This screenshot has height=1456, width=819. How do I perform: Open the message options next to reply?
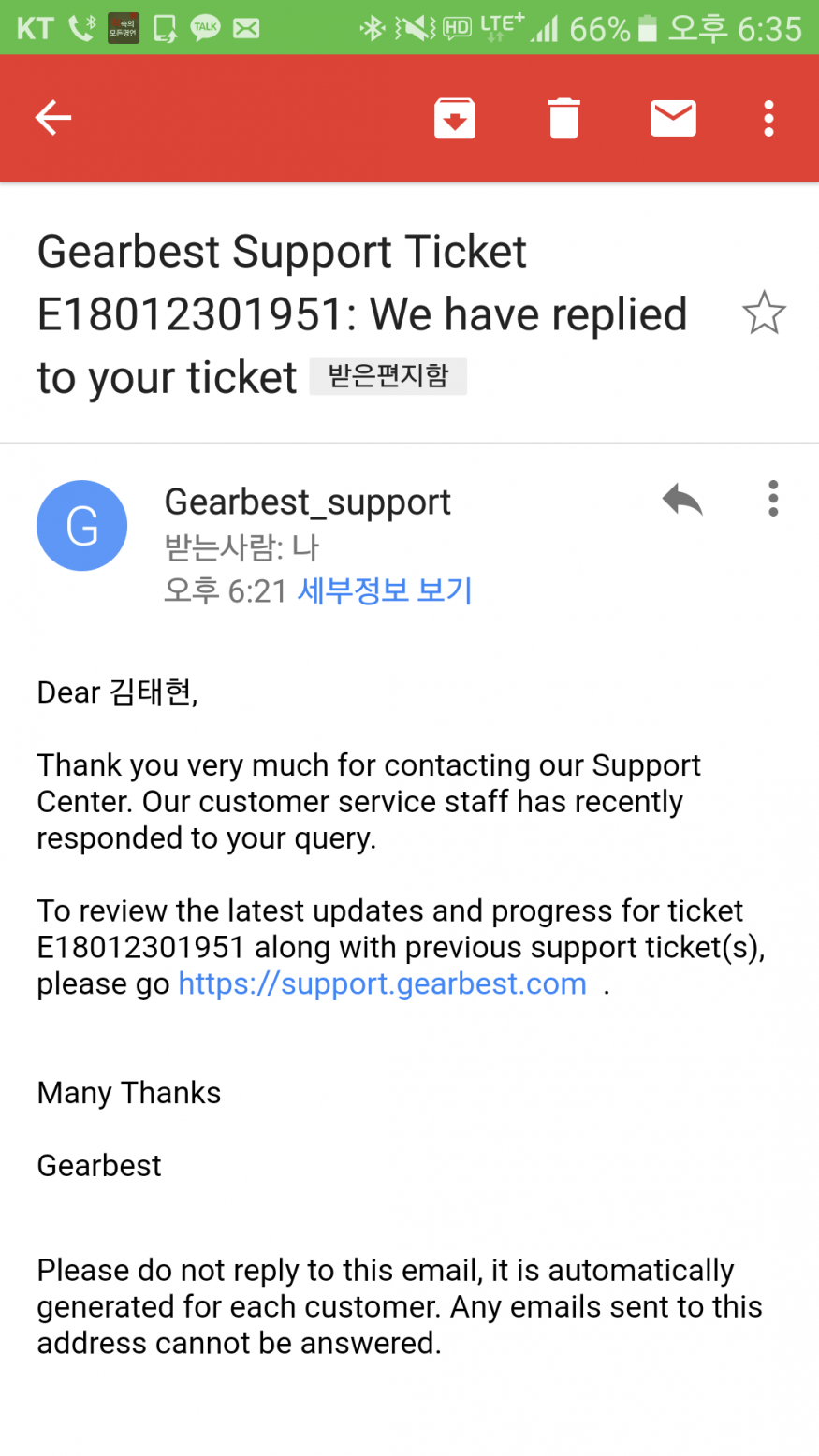[x=773, y=499]
